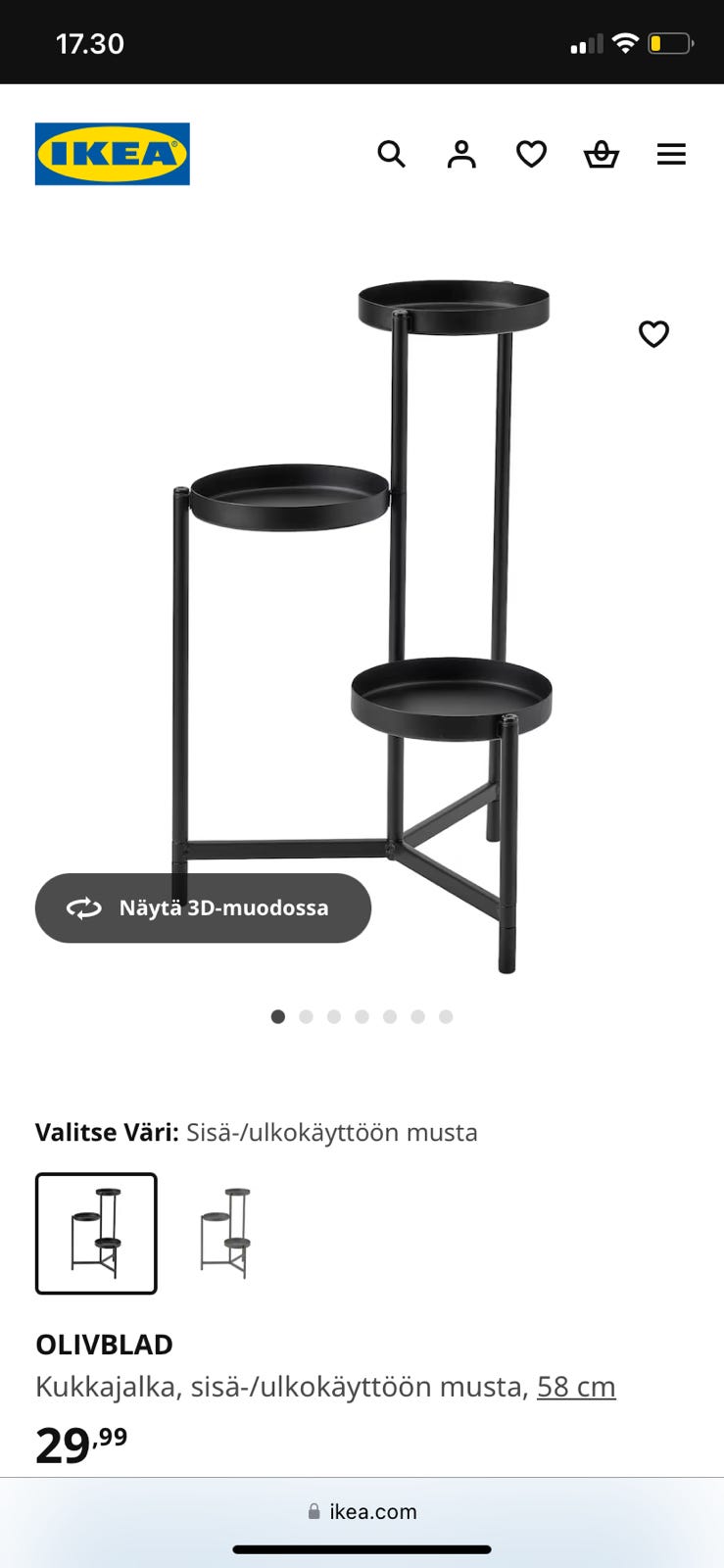
Task: Open the user account profile icon
Action: [460, 154]
